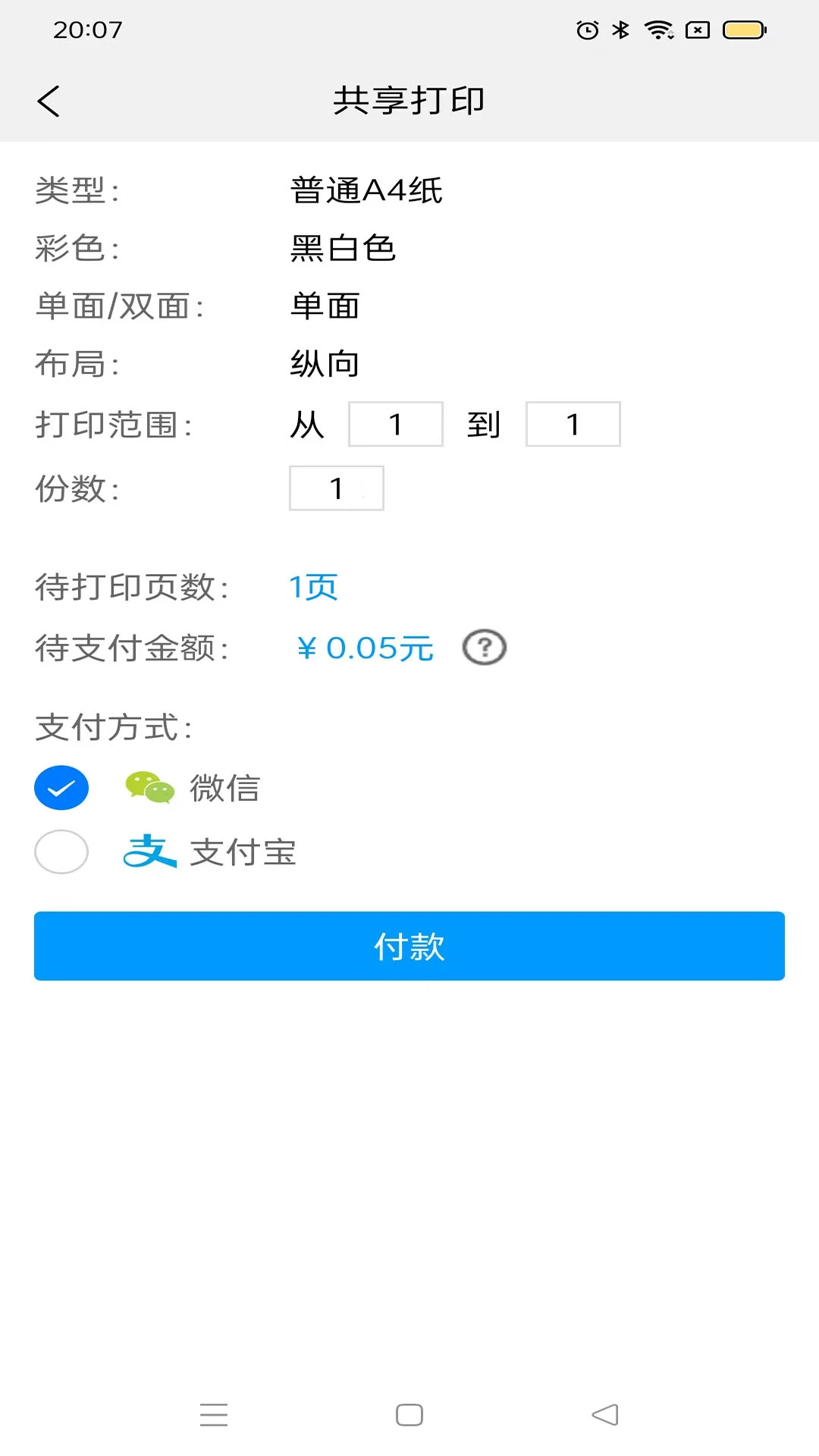Click the 普通A4纸 paper type value
The height and width of the screenshot is (1456, 819).
[x=367, y=190]
